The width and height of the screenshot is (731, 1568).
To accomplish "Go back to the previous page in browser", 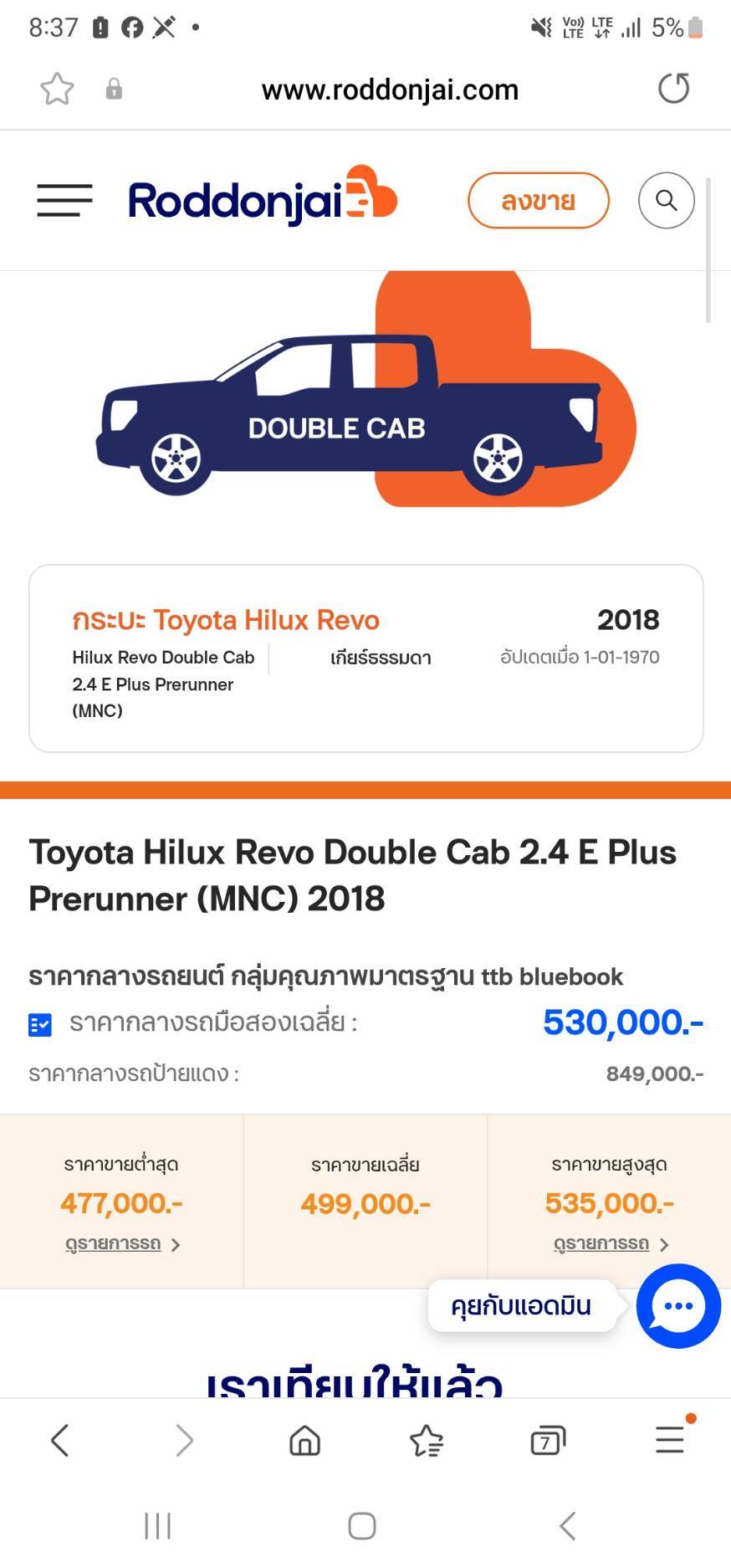I will pyautogui.click(x=59, y=1441).
